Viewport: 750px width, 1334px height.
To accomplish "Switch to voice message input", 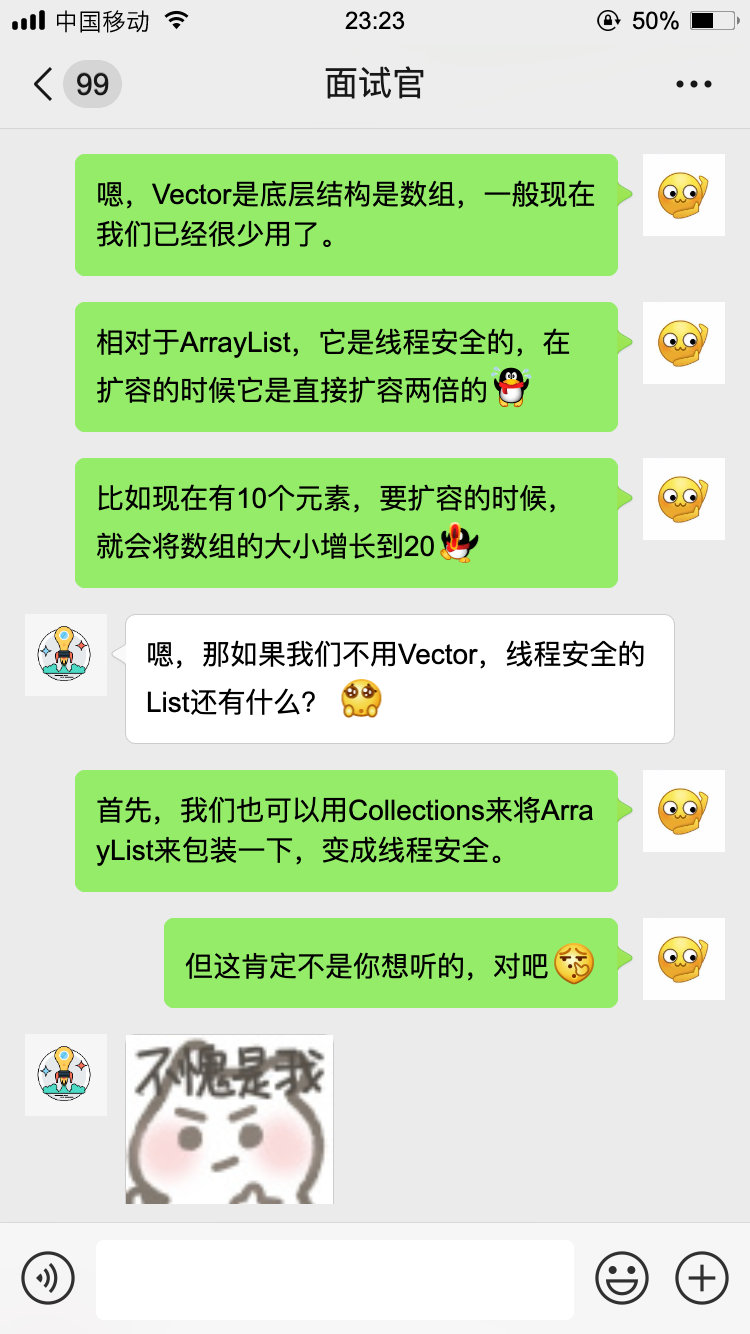I will (48, 1277).
